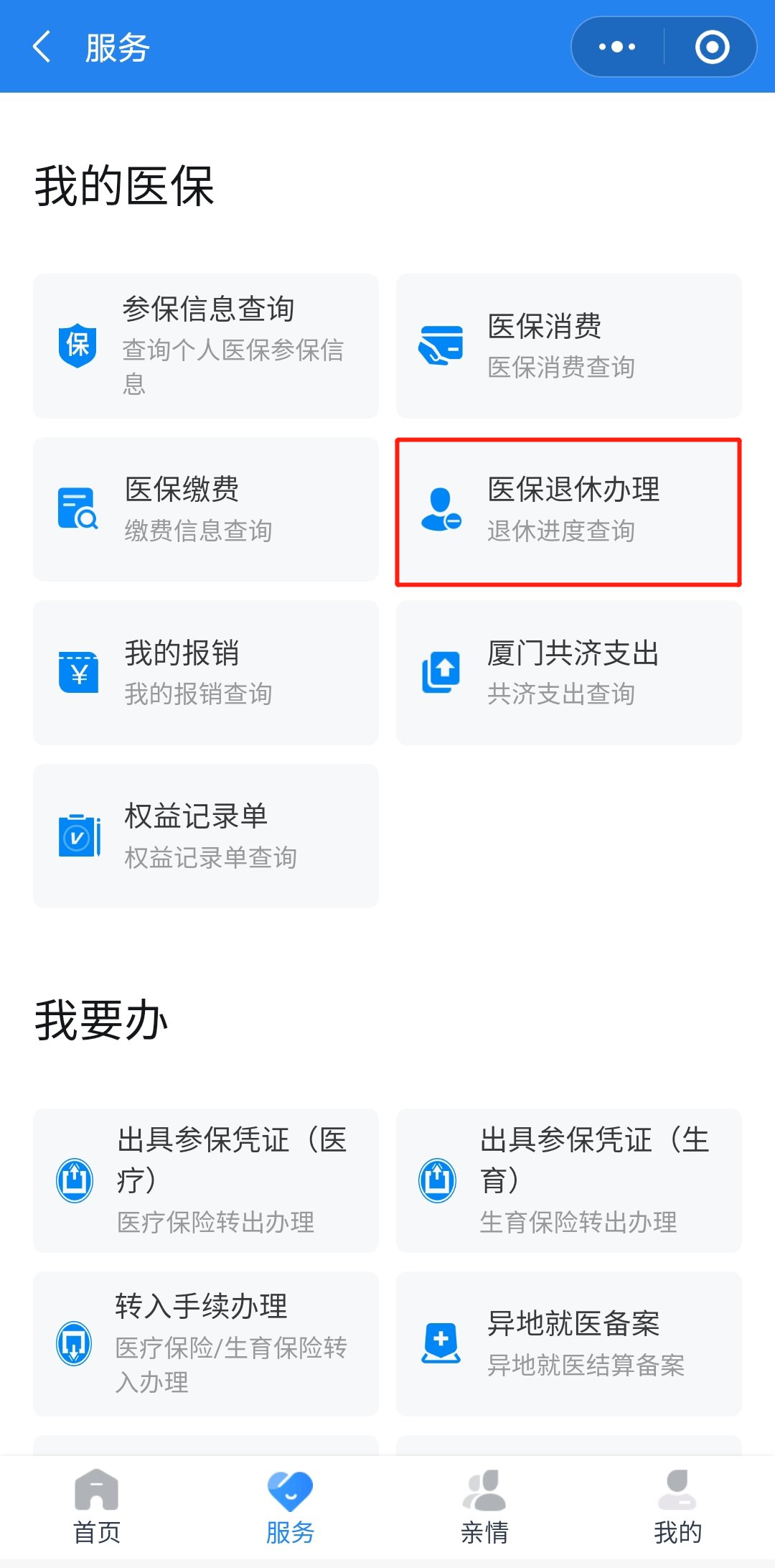Open 厦门共济支出 card
The image size is (775, 1568).
[x=568, y=673]
